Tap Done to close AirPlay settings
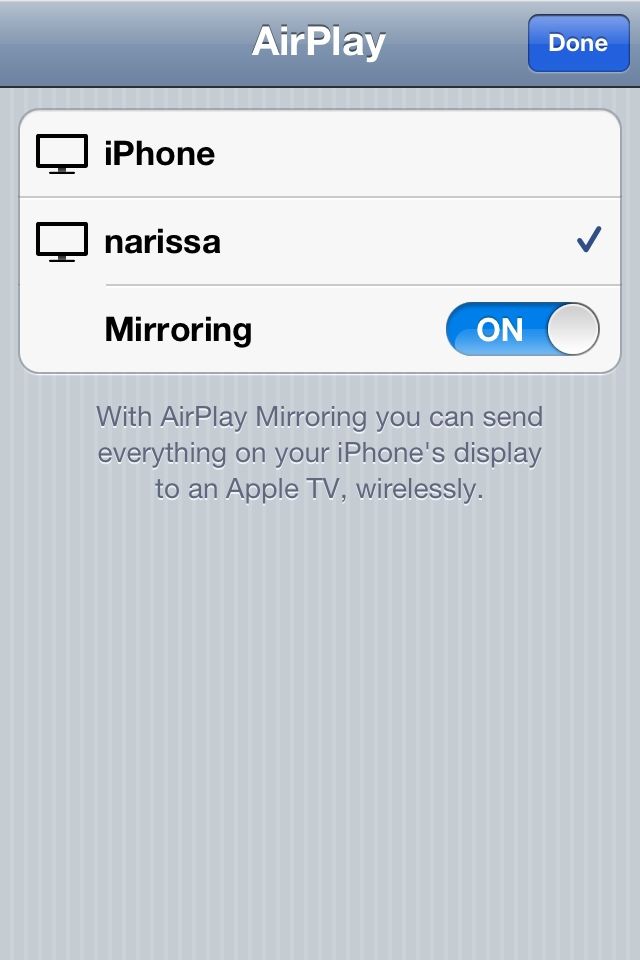 [x=578, y=43]
